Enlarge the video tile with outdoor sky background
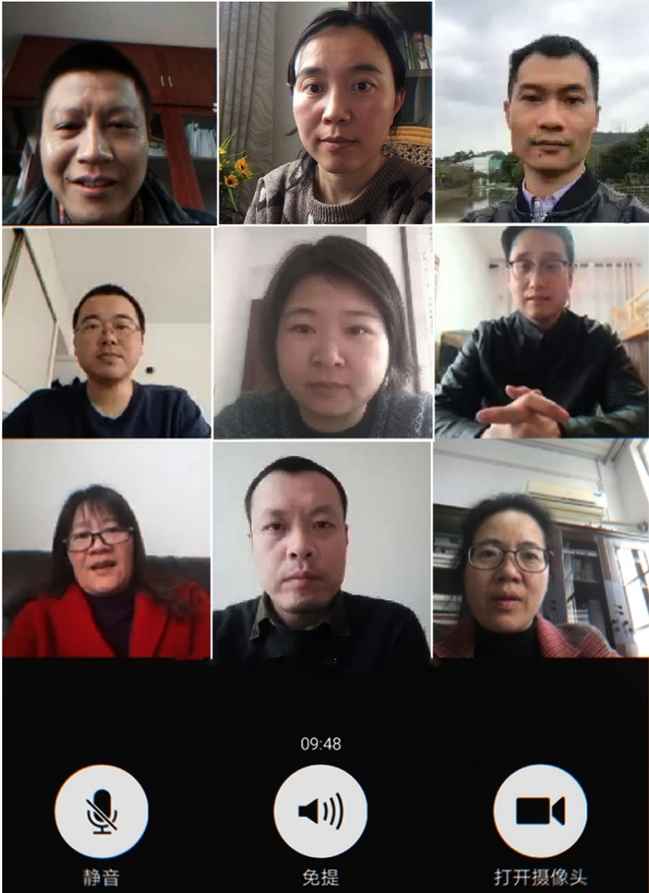The height and width of the screenshot is (893, 649). coord(541,111)
